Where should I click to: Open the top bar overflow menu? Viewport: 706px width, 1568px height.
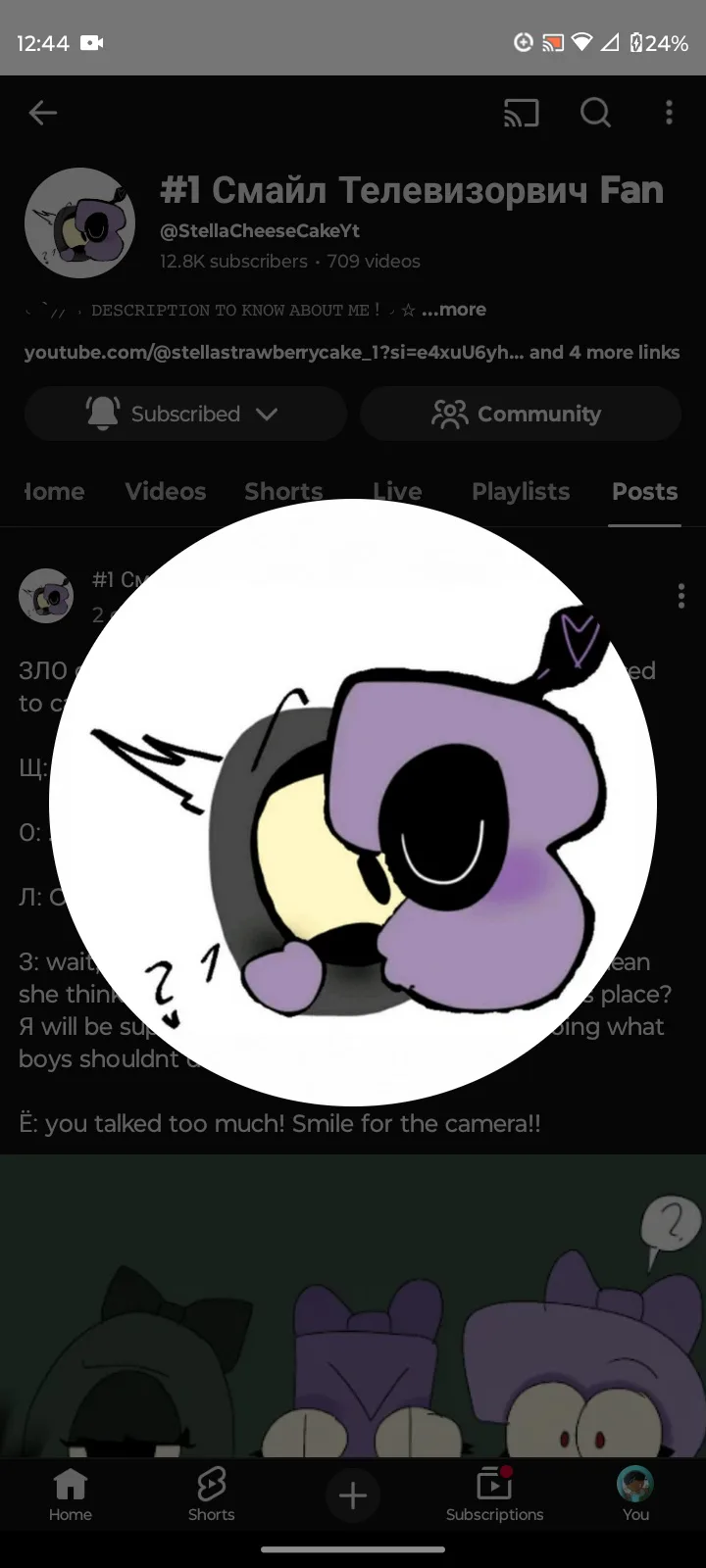669,113
